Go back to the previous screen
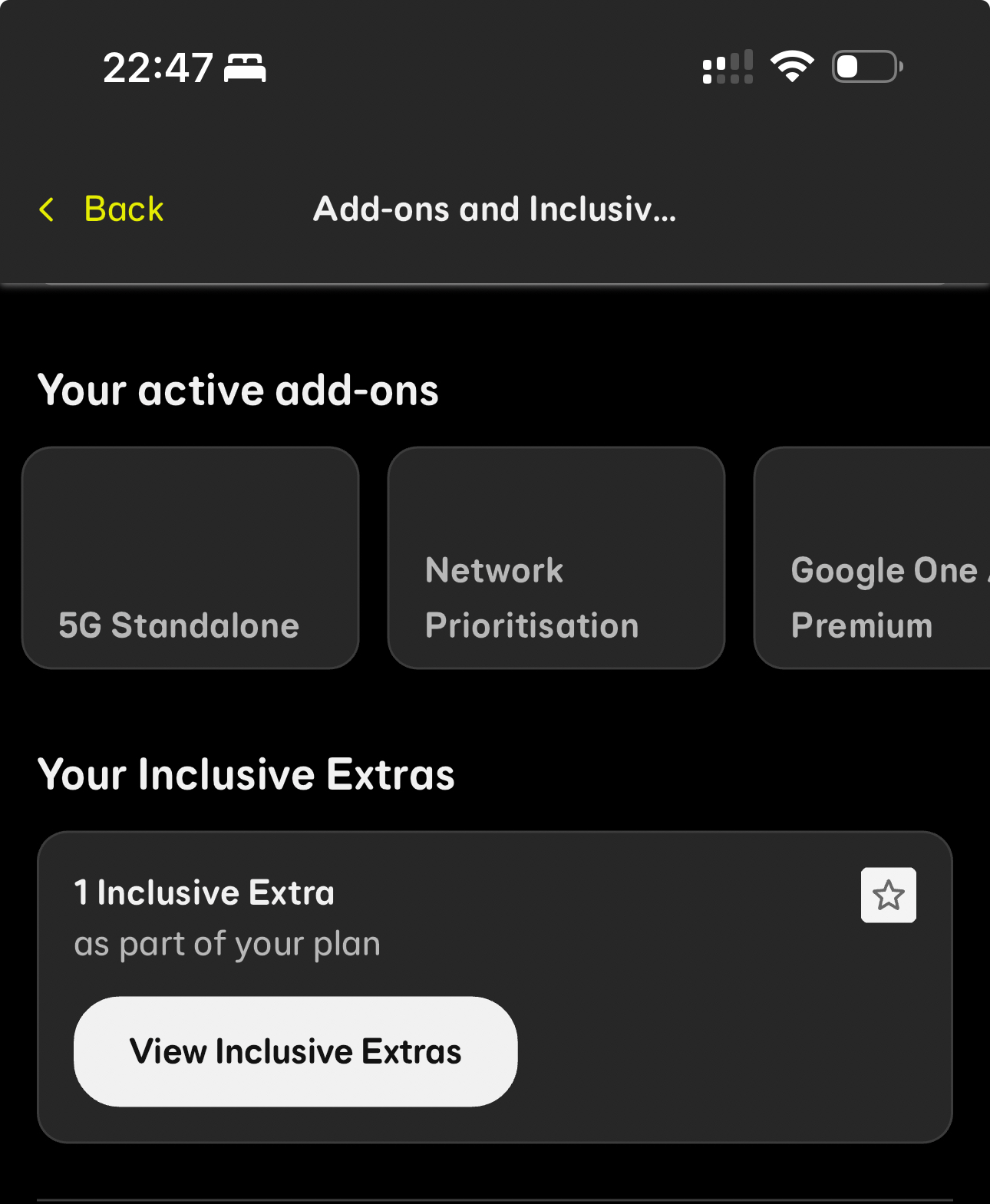Image resolution: width=990 pixels, height=1204 pixels. coord(102,209)
